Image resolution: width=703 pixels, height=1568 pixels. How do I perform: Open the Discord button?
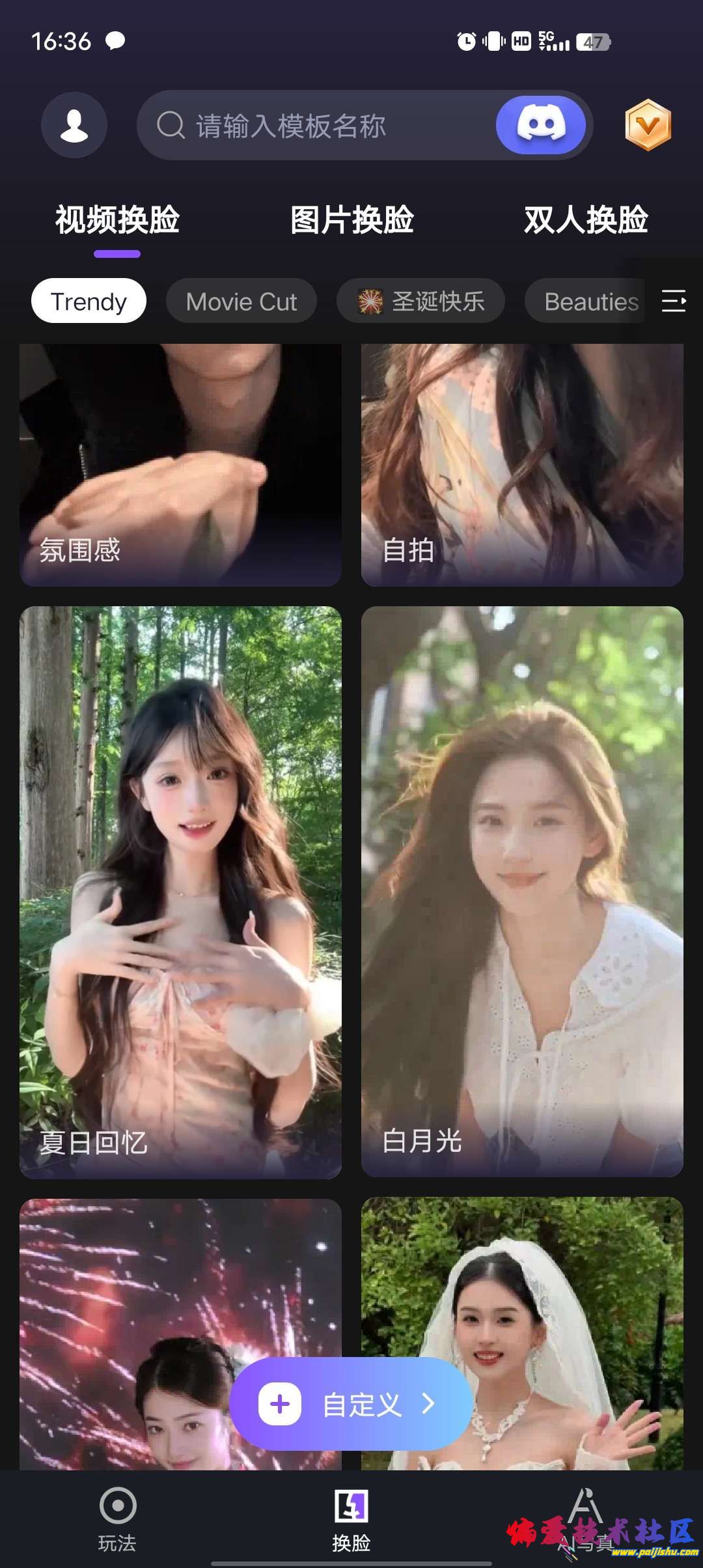tap(540, 125)
